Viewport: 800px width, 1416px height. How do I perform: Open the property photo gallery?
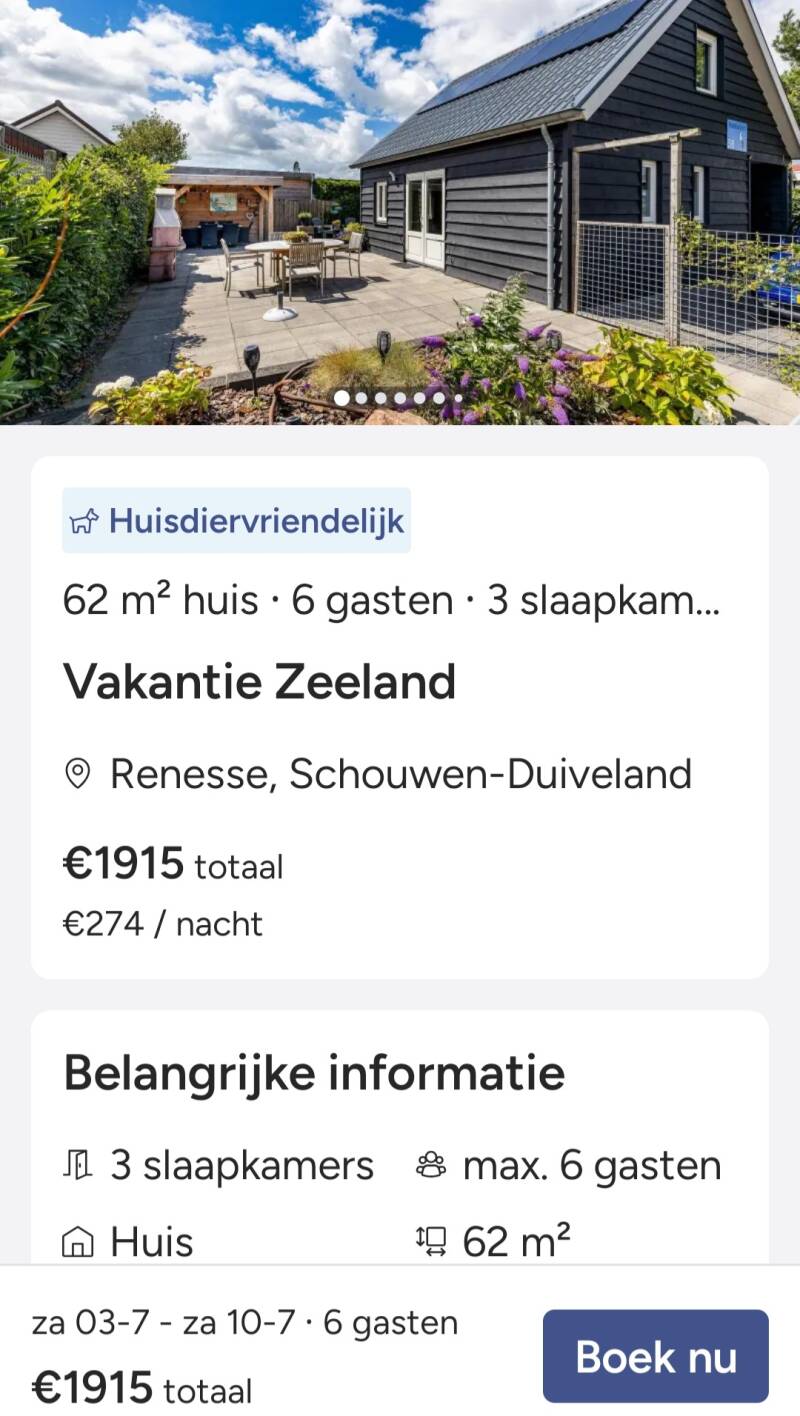[x=400, y=212]
